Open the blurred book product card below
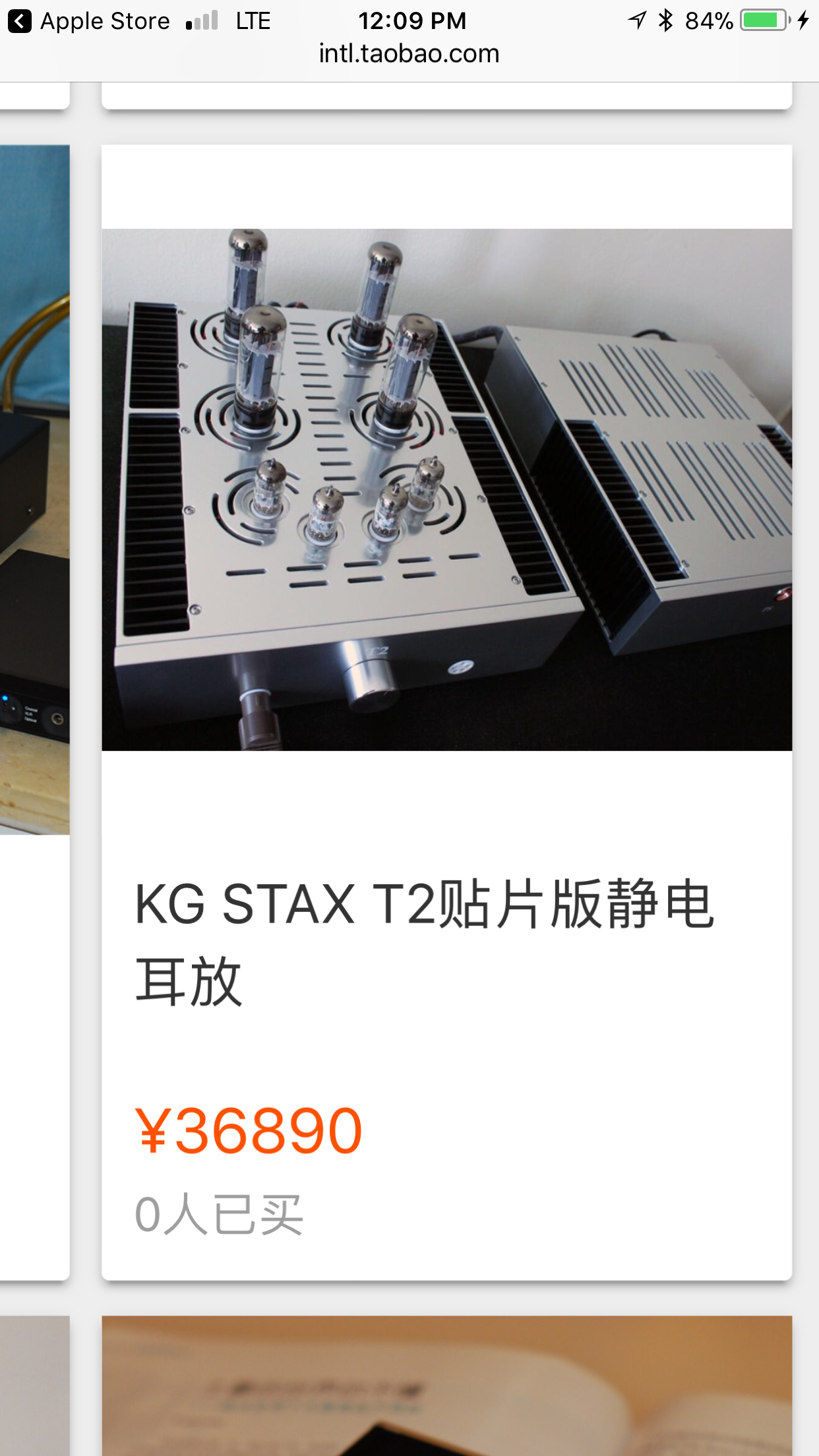The width and height of the screenshot is (819, 1456). tap(446, 1385)
